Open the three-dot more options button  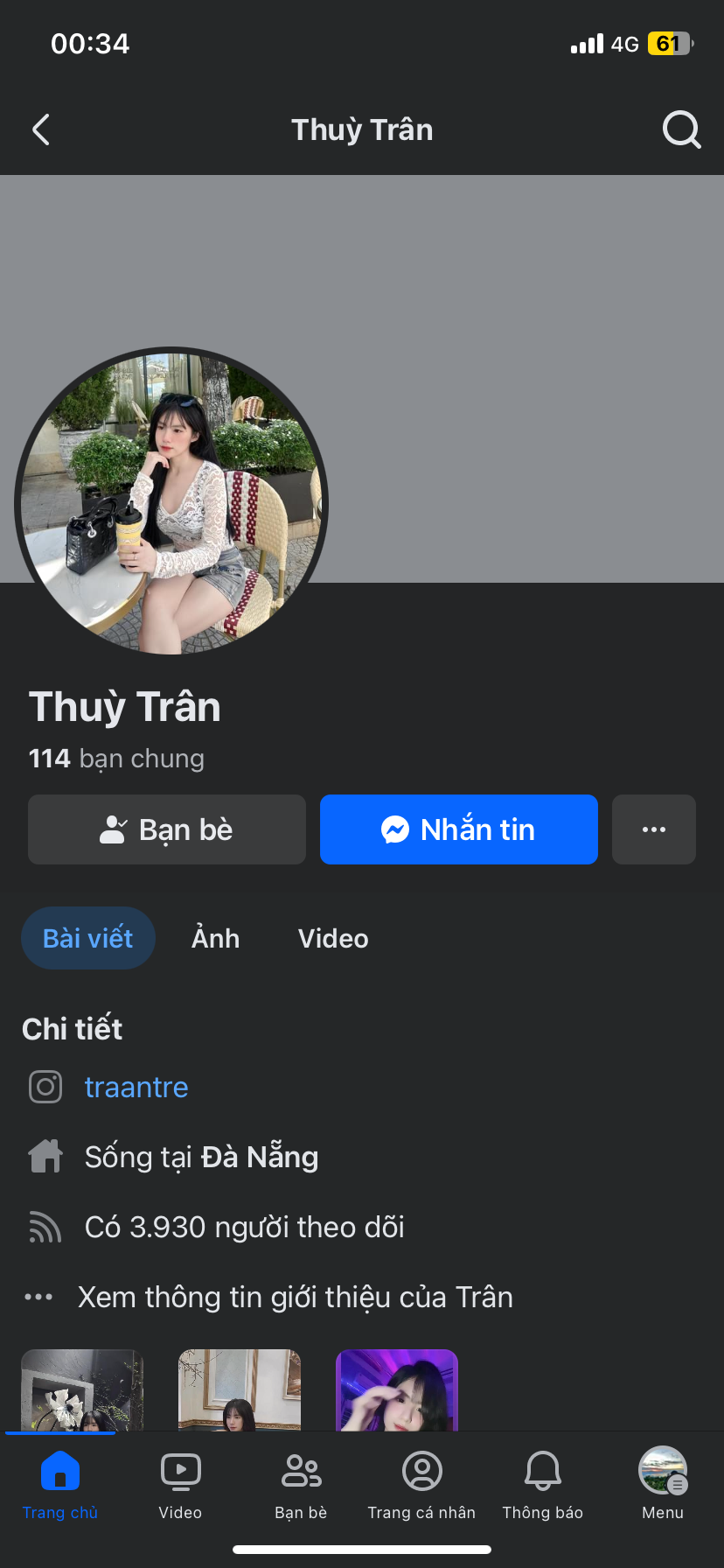[x=653, y=829]
